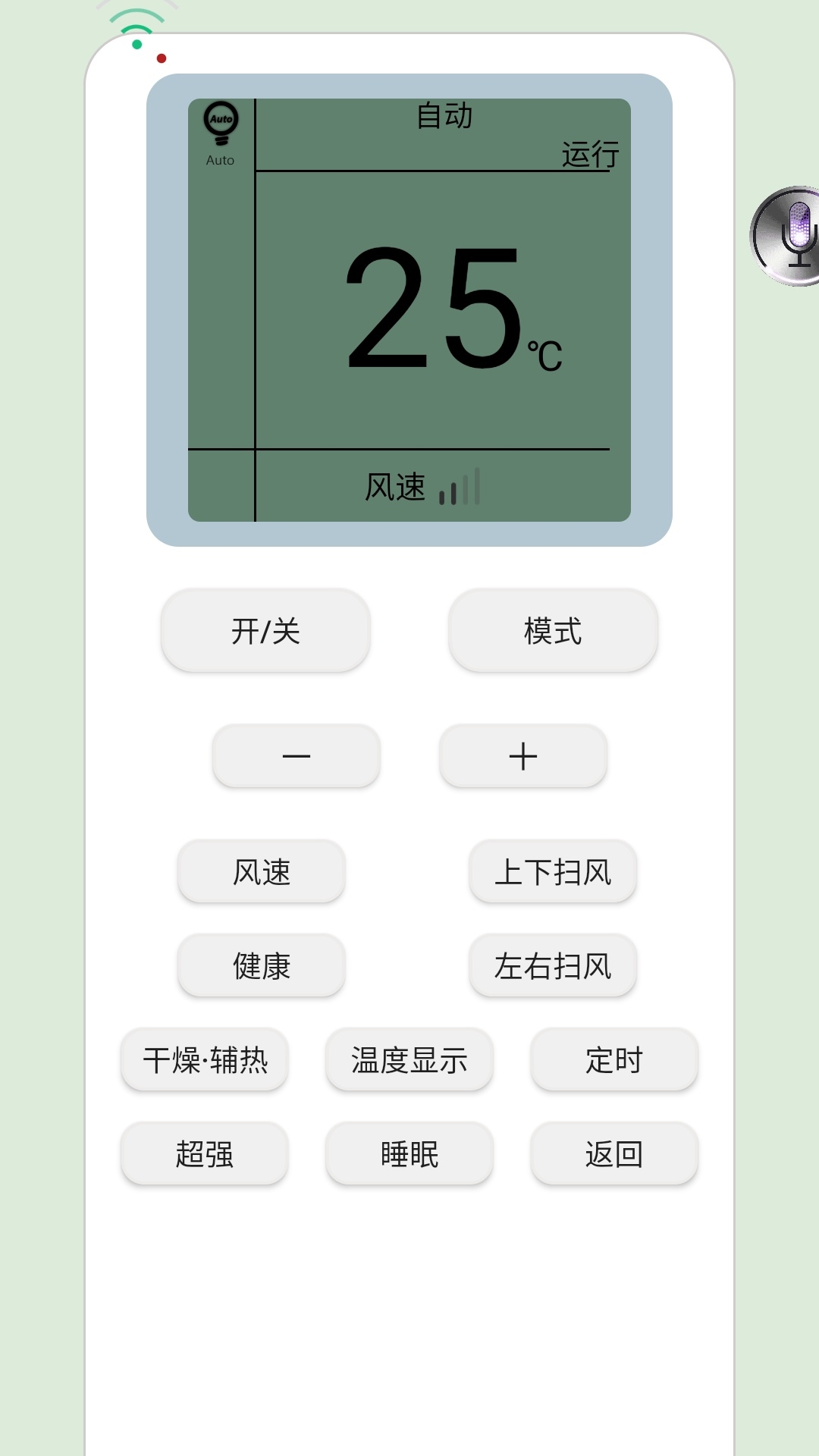The width and height of the screenshot is (819, 1456).
Task: Cycle fan speed via 风速 button
Action: click(261, 873)
